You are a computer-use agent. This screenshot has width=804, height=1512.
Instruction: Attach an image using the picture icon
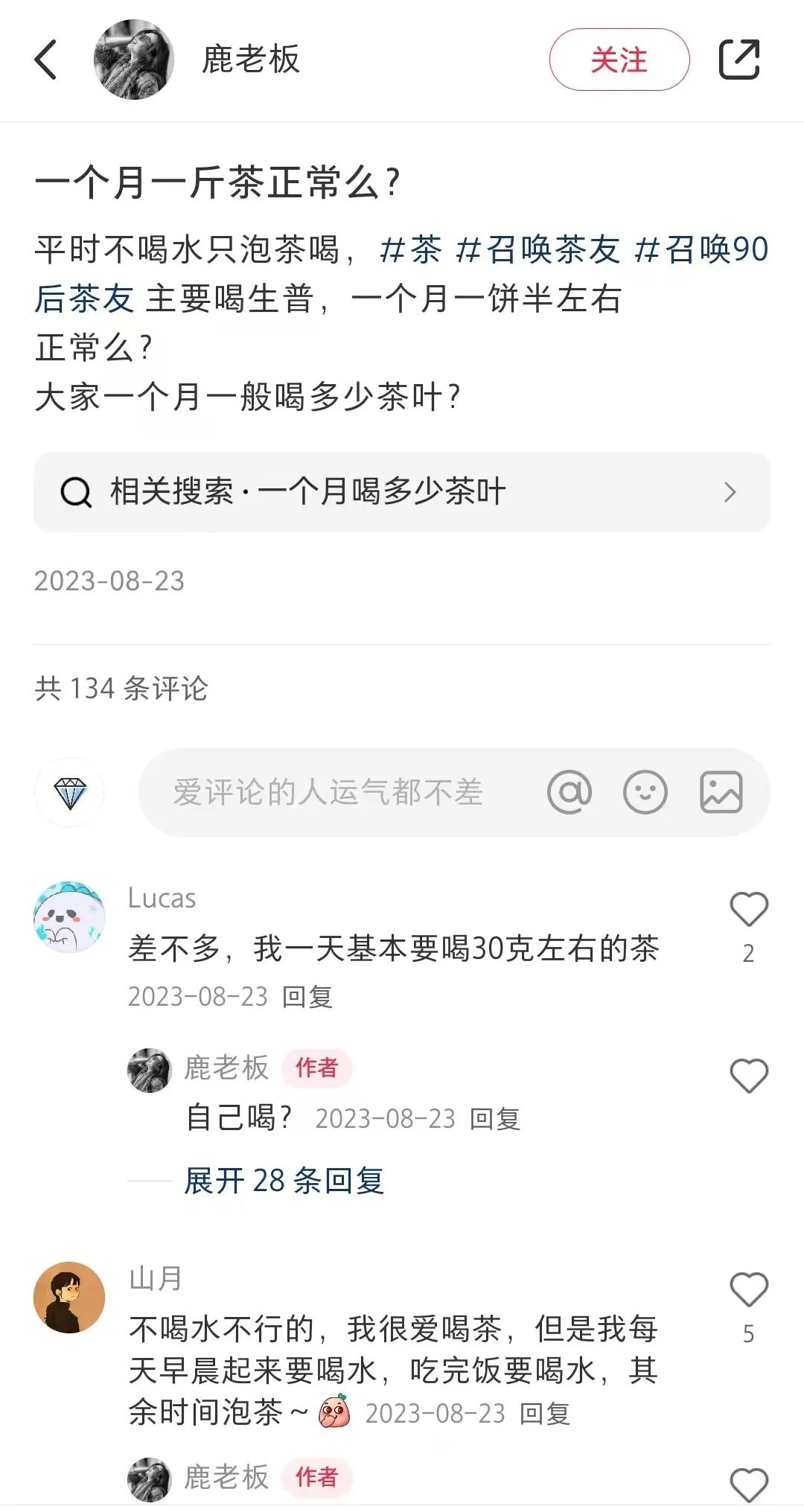(721, 793)
